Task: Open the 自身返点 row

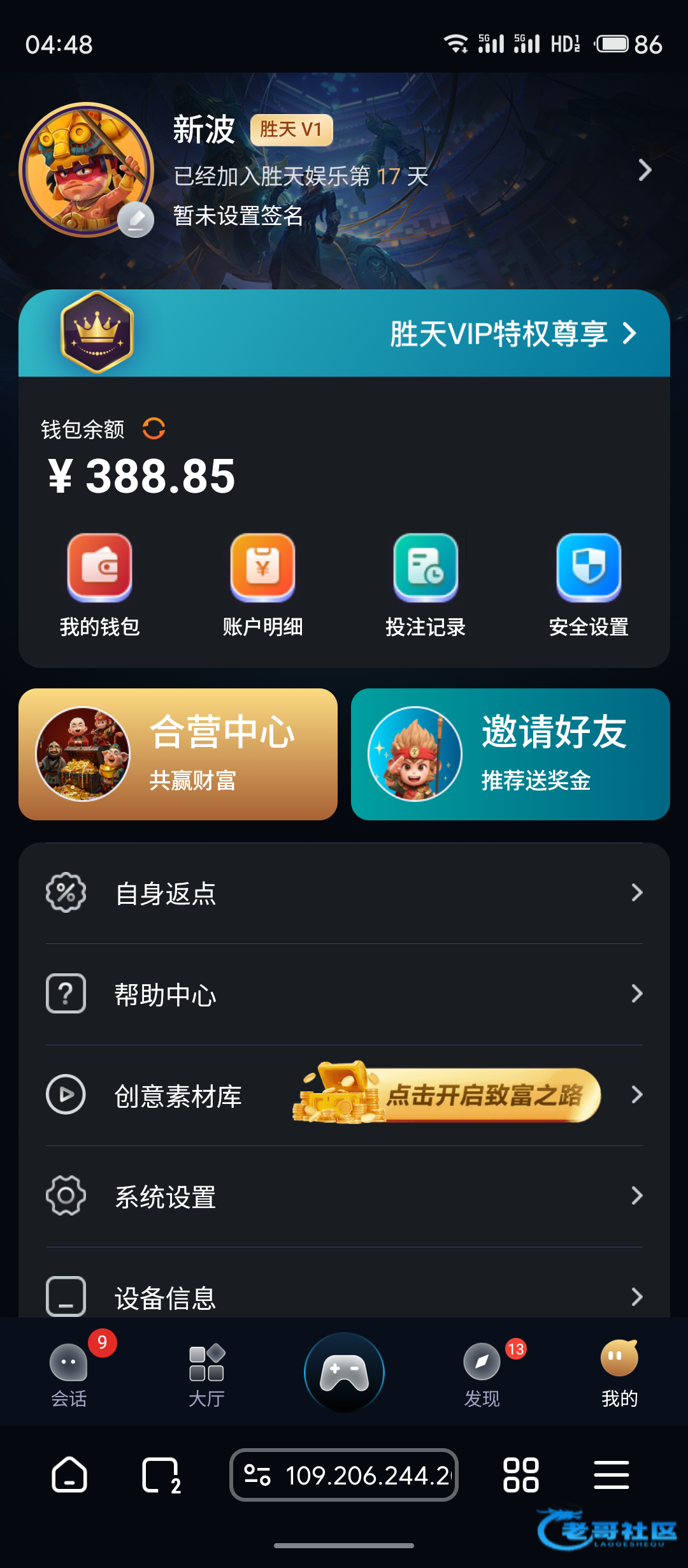Action: point(344,893)
